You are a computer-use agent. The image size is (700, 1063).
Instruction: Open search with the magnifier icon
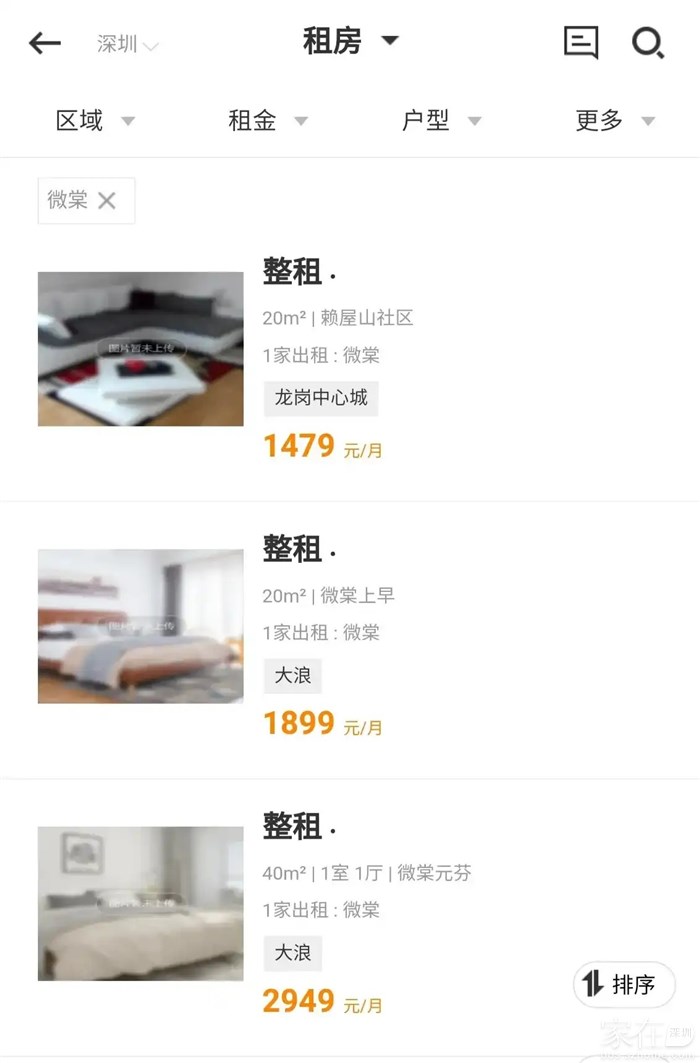pyautogui.click(x=648, y=43)
